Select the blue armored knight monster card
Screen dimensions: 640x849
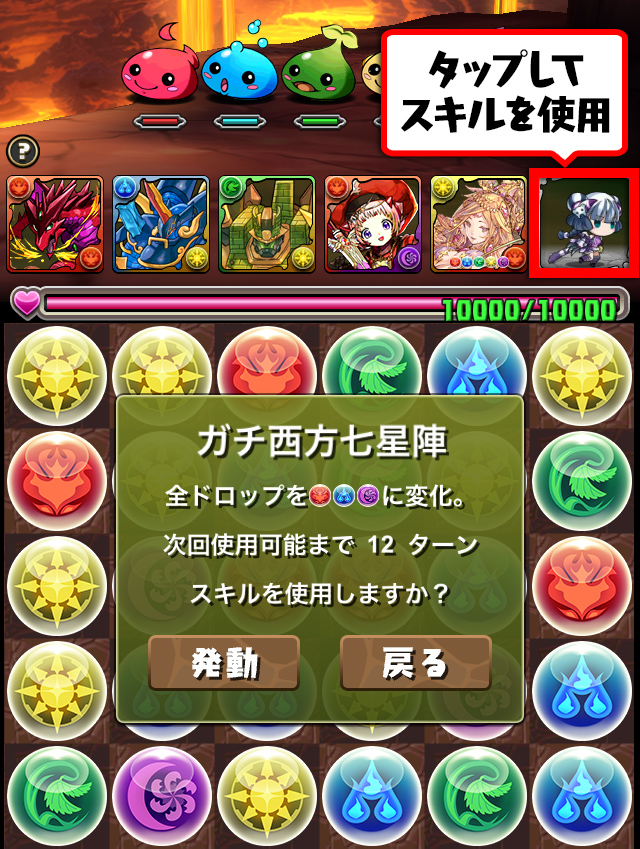[x=161, y=224]
